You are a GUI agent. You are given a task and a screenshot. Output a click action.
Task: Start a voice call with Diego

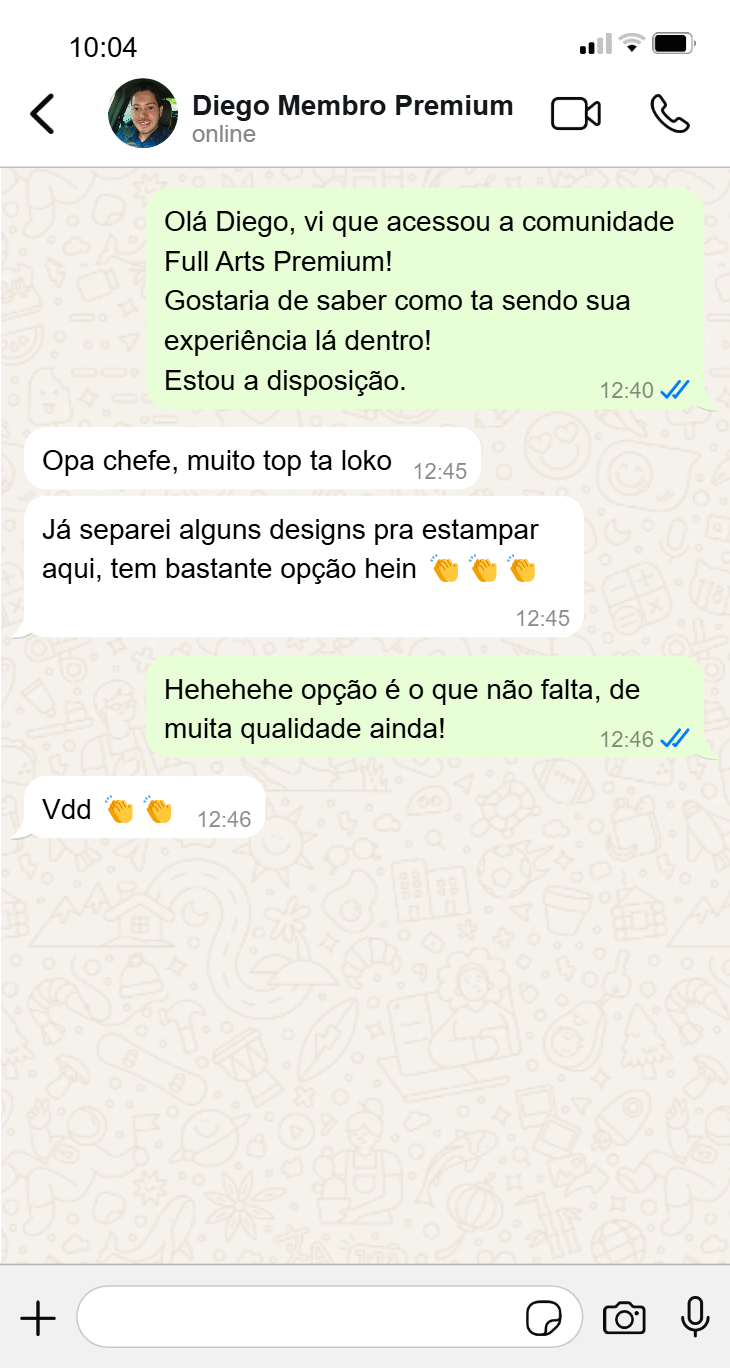pos(669,114)
